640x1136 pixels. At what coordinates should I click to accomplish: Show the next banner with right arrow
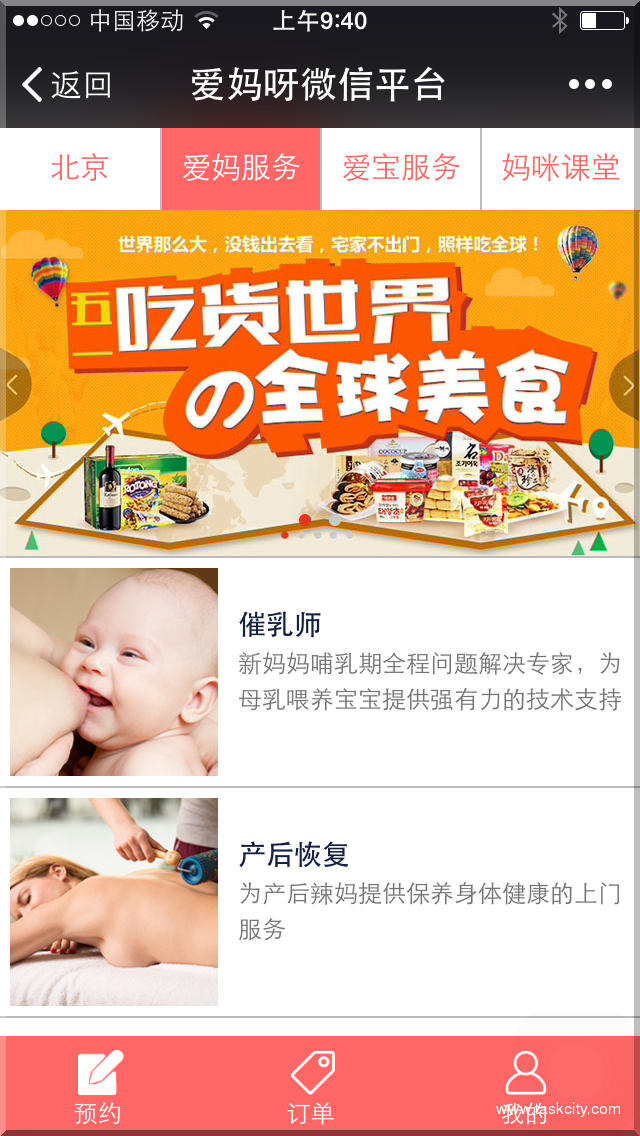627,385
